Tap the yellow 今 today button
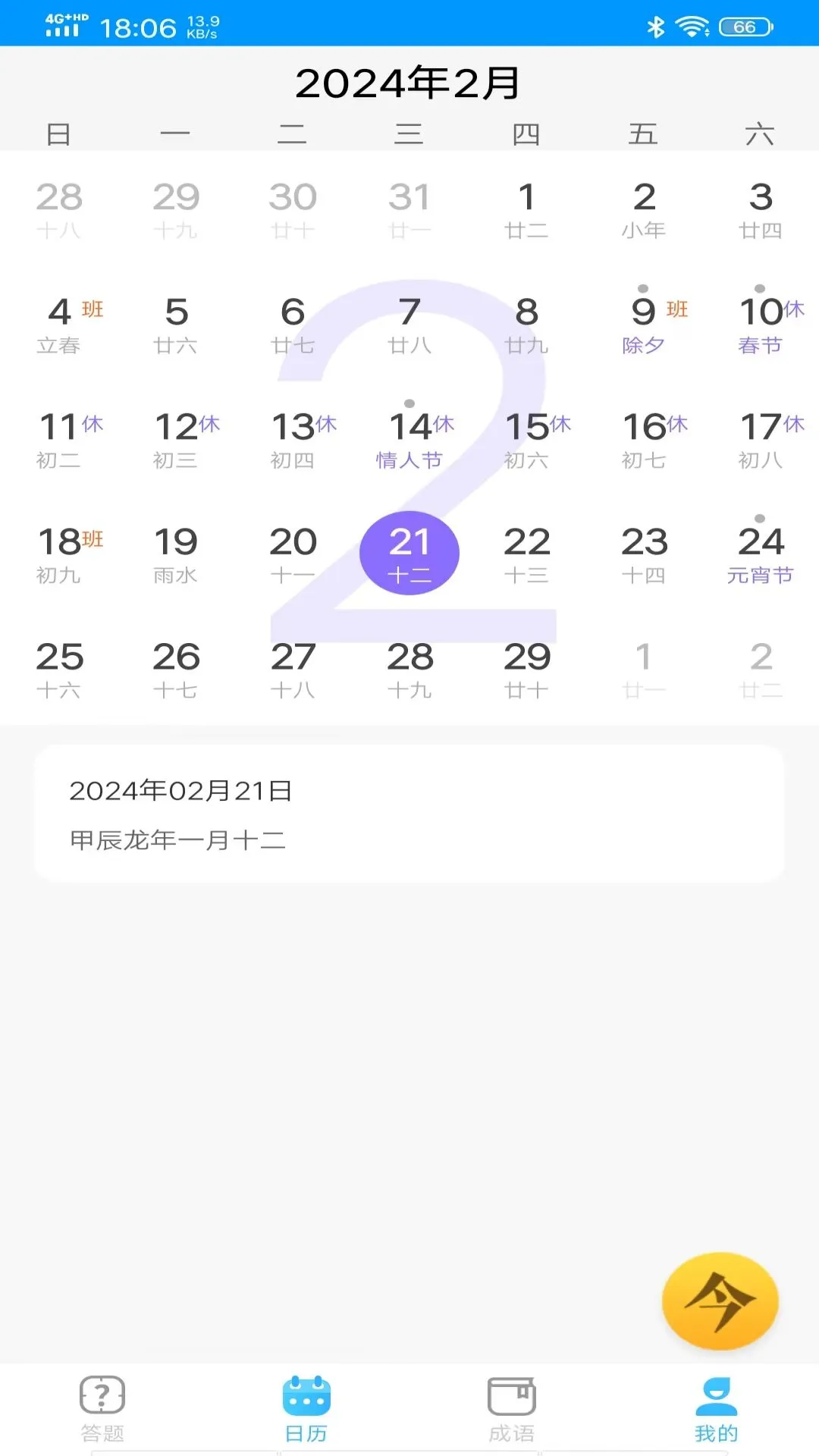 coord(719,1301)
